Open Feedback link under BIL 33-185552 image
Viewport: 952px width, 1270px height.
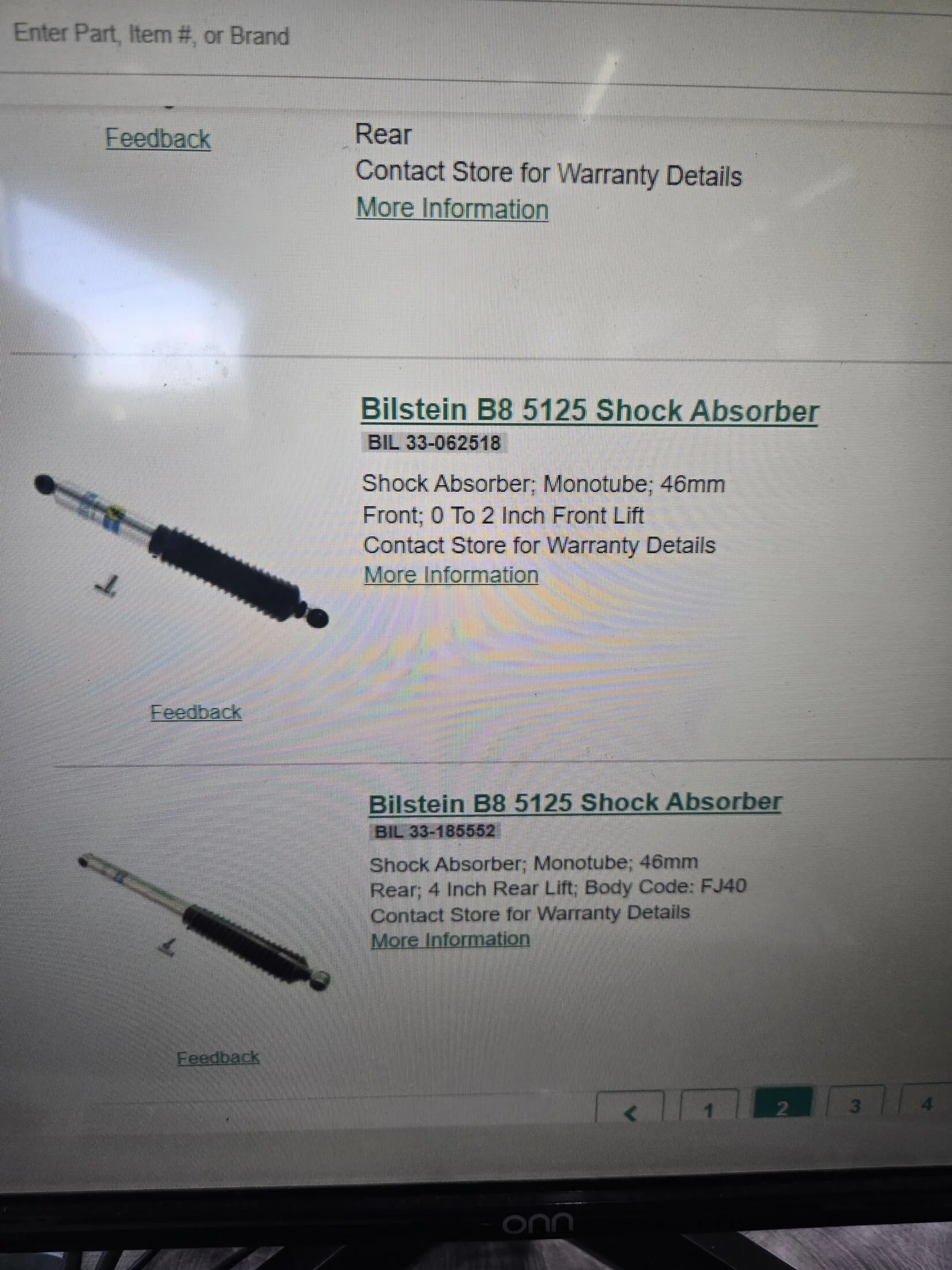coord(218,1058)
